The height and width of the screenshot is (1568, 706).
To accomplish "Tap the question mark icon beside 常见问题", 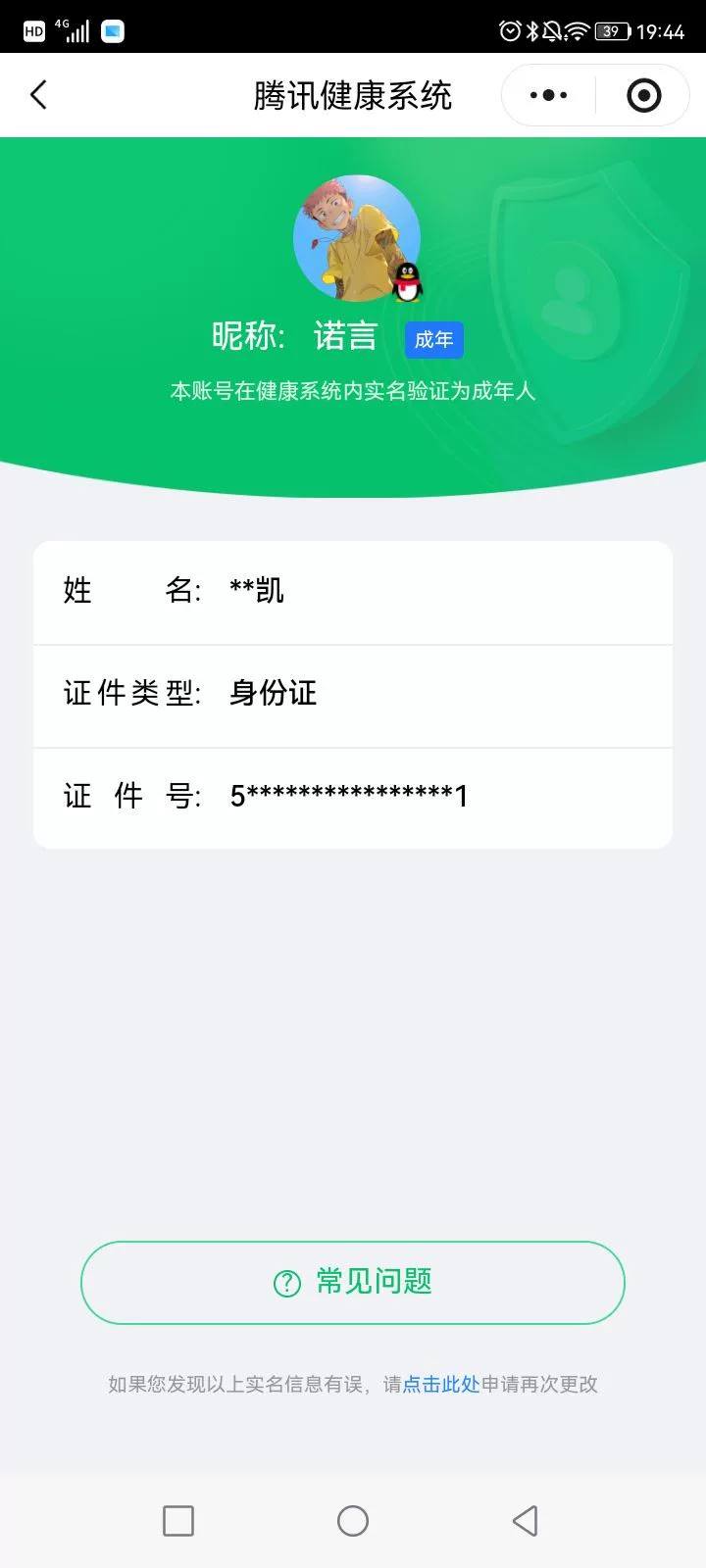I will 284,1283.
